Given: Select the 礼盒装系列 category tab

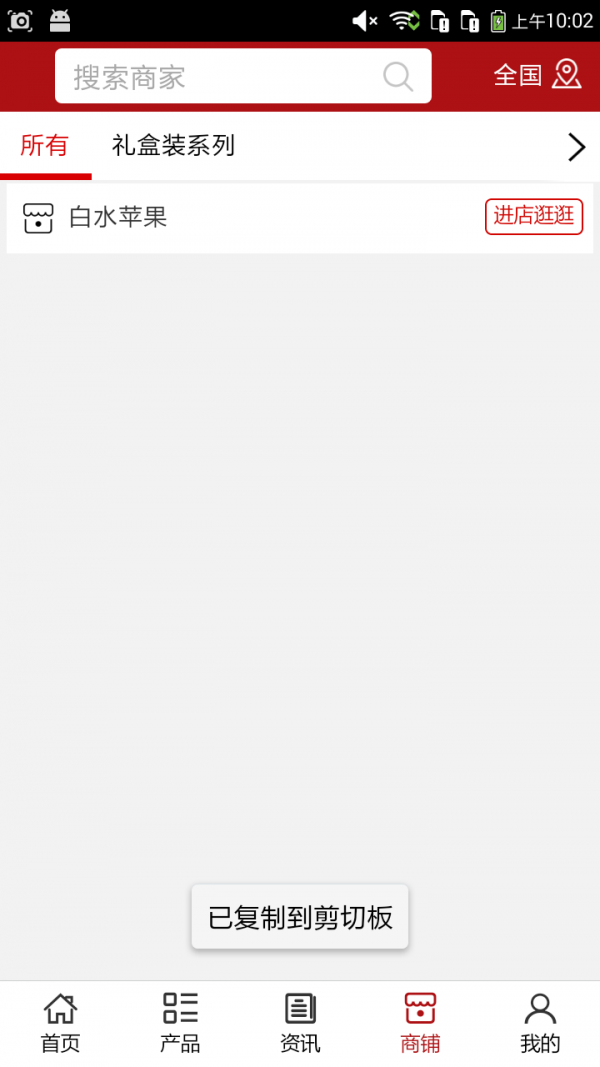Looking at the screenshot, I should click(x=173, y=146).
